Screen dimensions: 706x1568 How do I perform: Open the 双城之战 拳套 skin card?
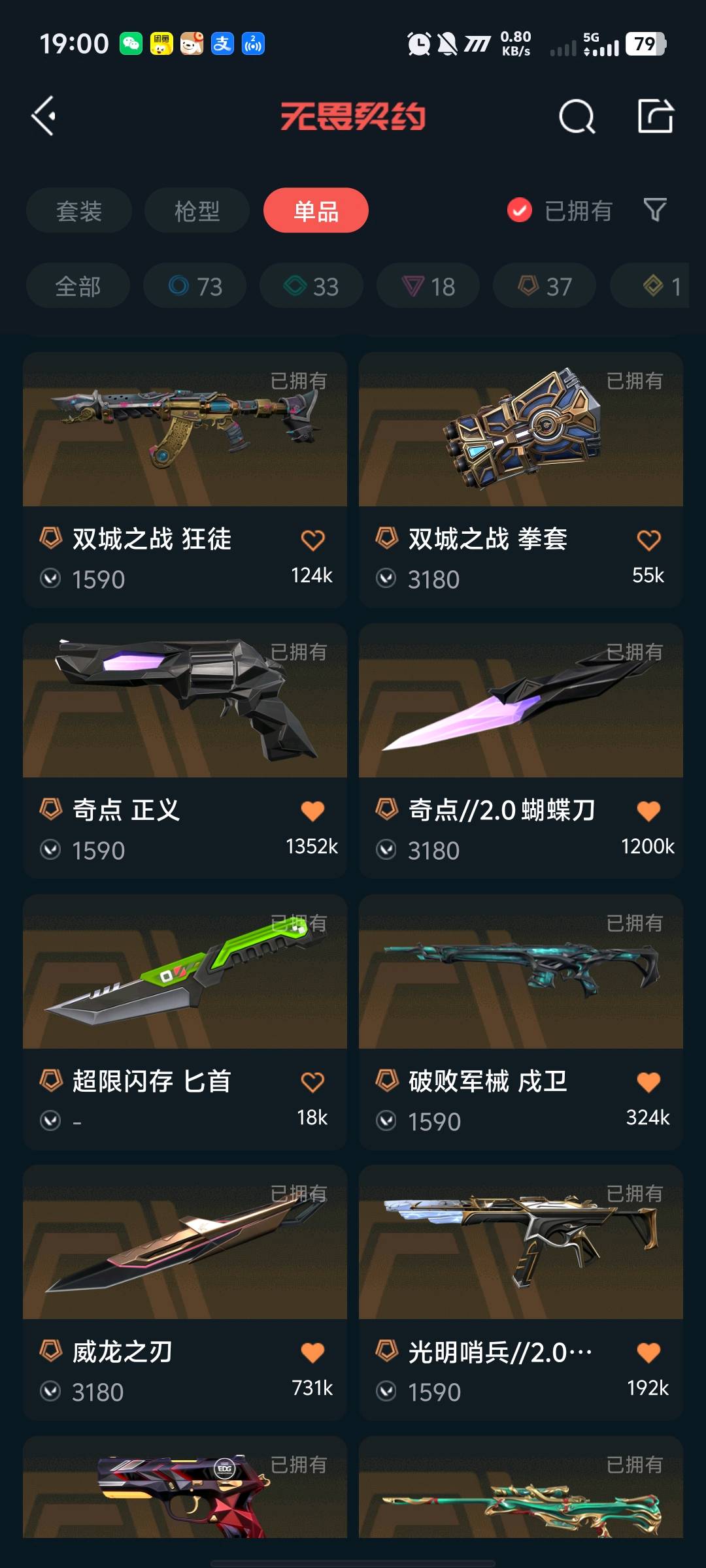[x=521, y=480]
